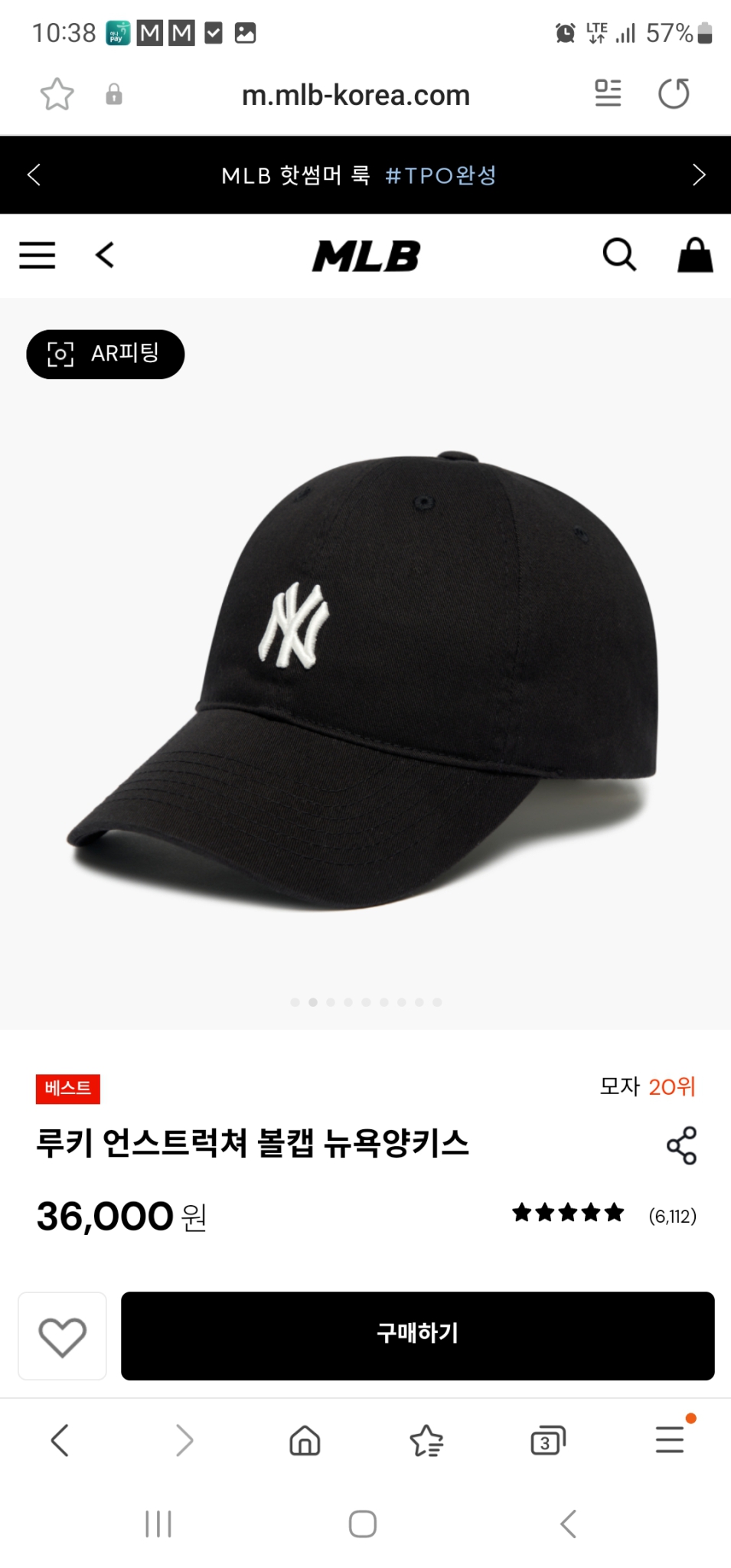The image size is (731, 1568).
Task: Go back using the store's back arrow
Action: (x=105, y=256)
